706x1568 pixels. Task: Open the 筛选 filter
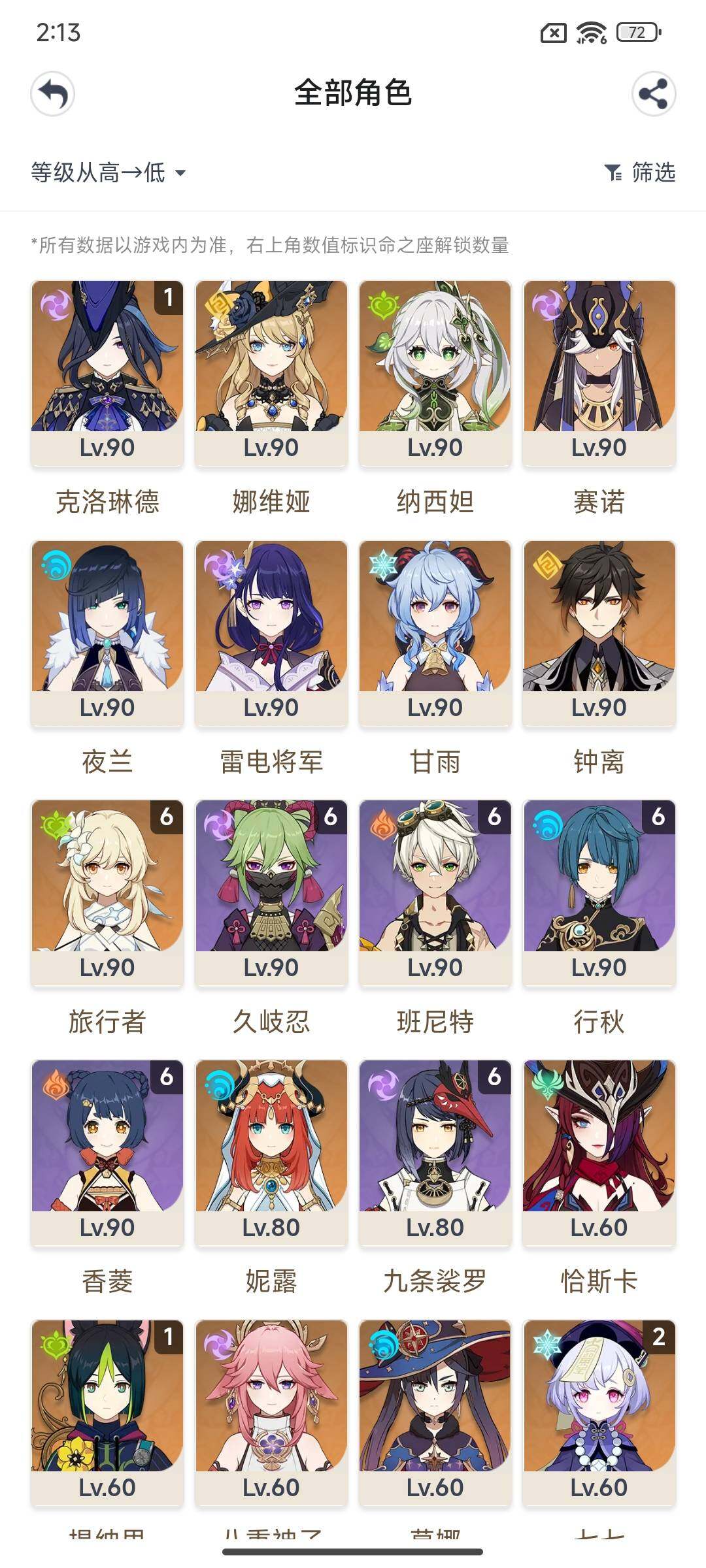click(x=640, y=172)
